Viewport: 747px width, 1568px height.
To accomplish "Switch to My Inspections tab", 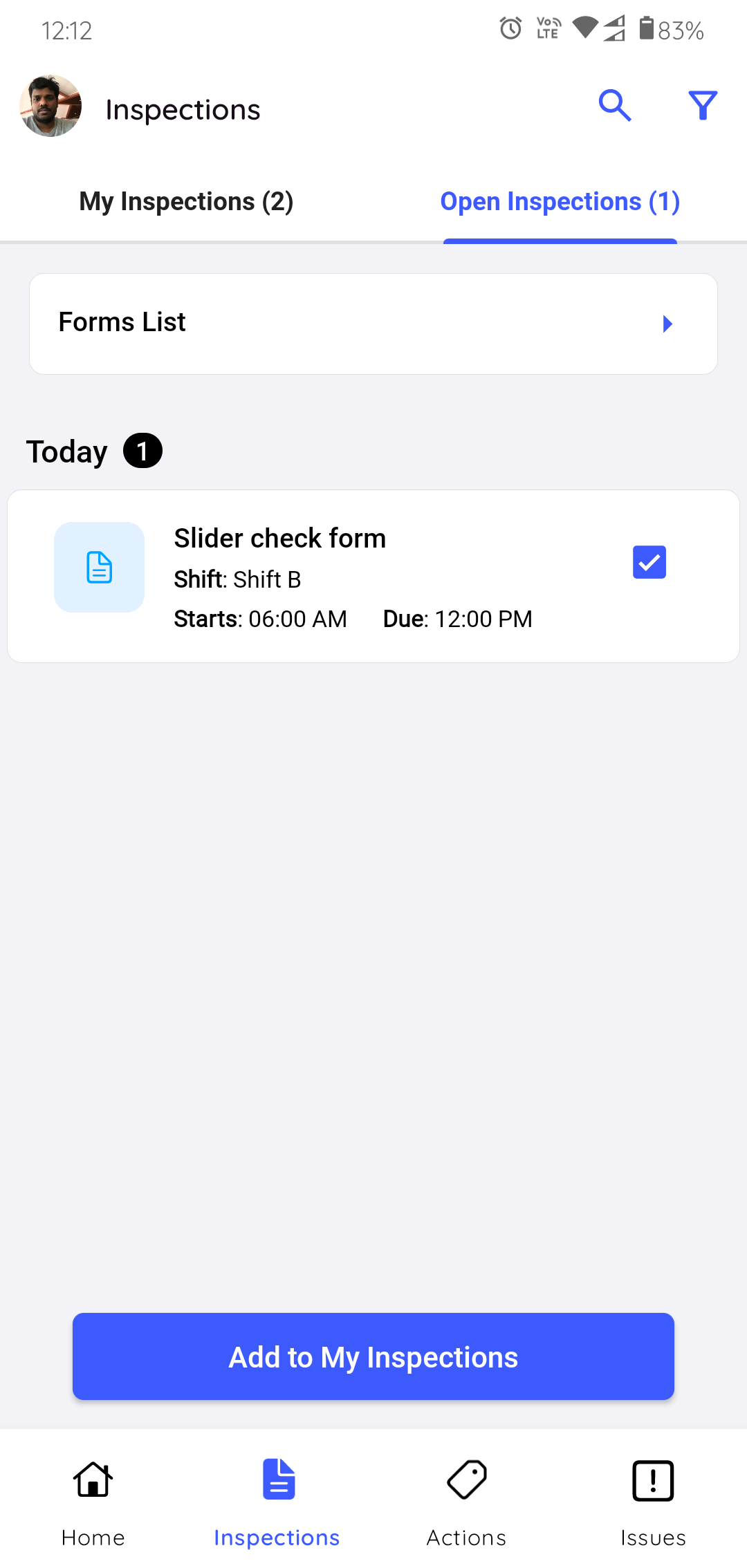I will point(186,202).
